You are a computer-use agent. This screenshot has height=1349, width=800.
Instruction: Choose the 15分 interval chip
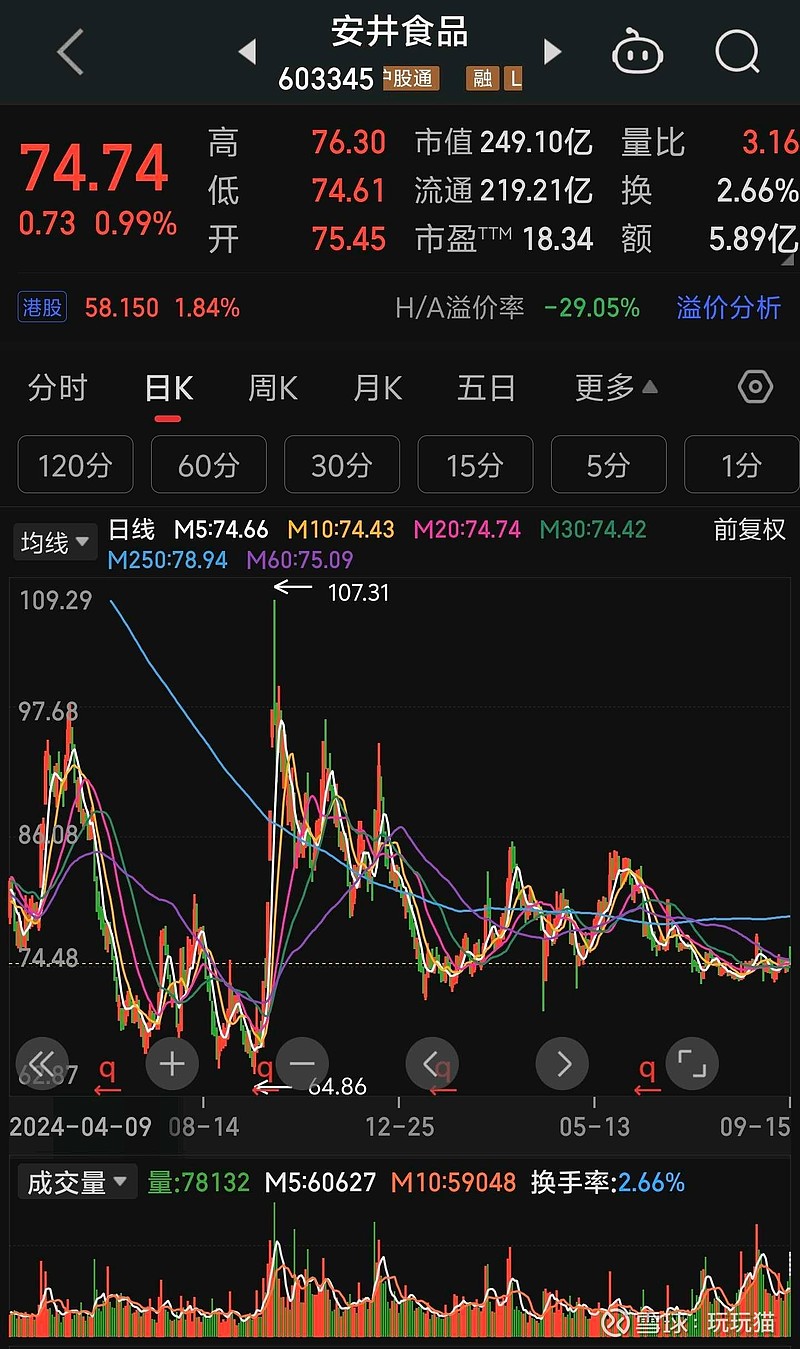pos(475,465)
